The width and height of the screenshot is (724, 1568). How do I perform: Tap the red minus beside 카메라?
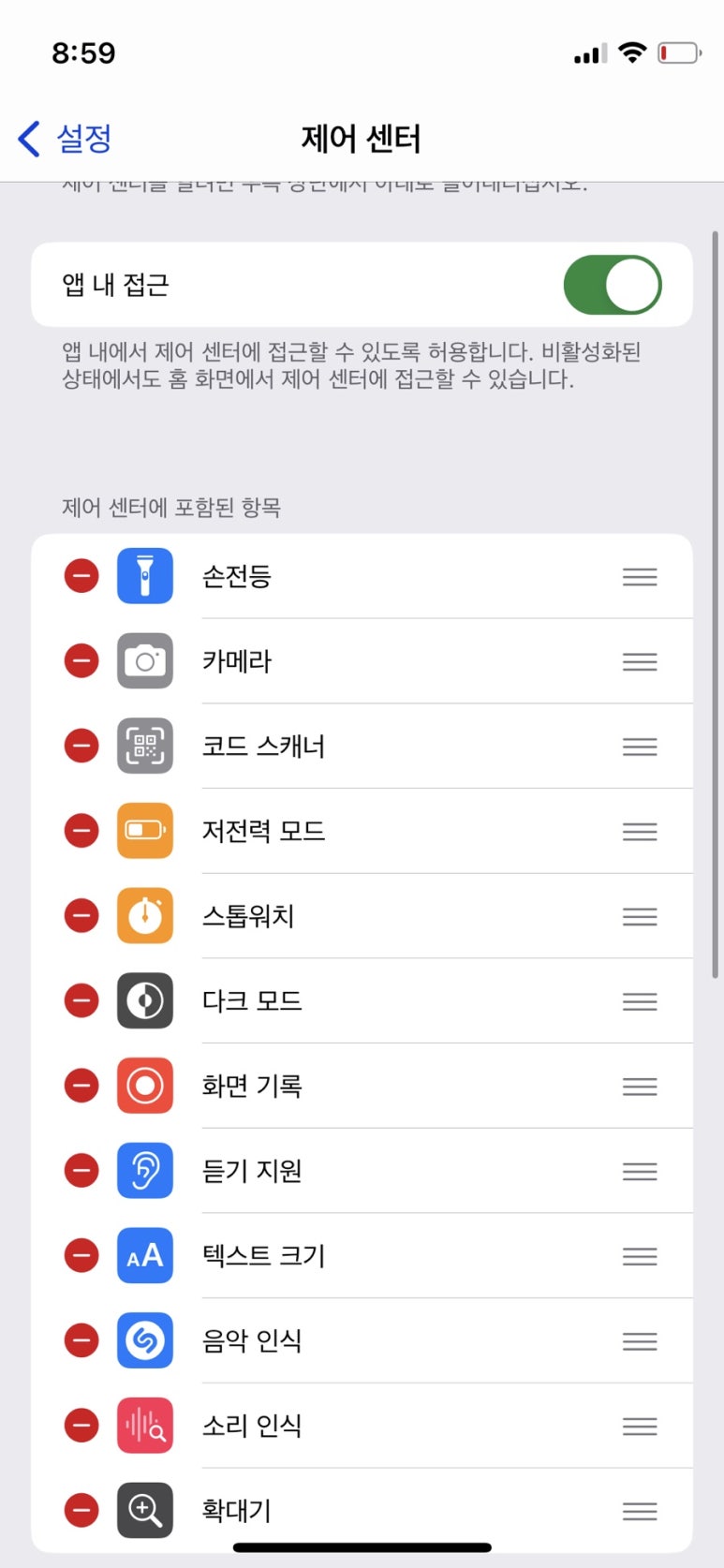[81, 661]
